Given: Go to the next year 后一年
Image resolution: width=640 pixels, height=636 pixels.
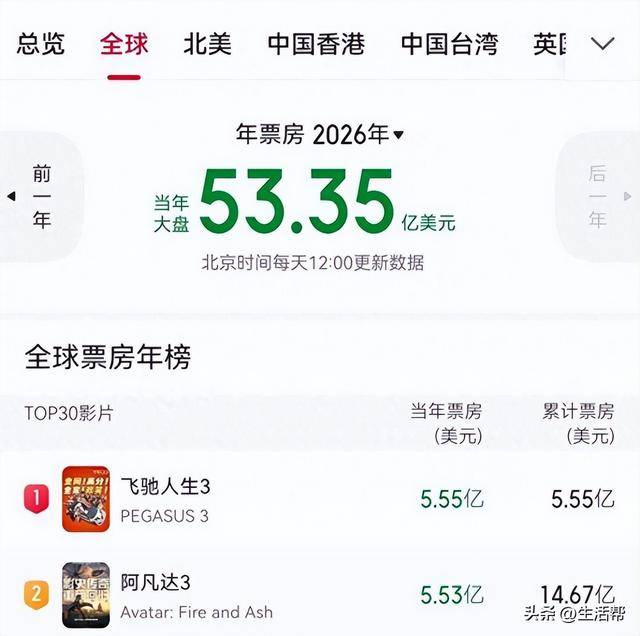Looking at the screenshot, I should [597, 197].
